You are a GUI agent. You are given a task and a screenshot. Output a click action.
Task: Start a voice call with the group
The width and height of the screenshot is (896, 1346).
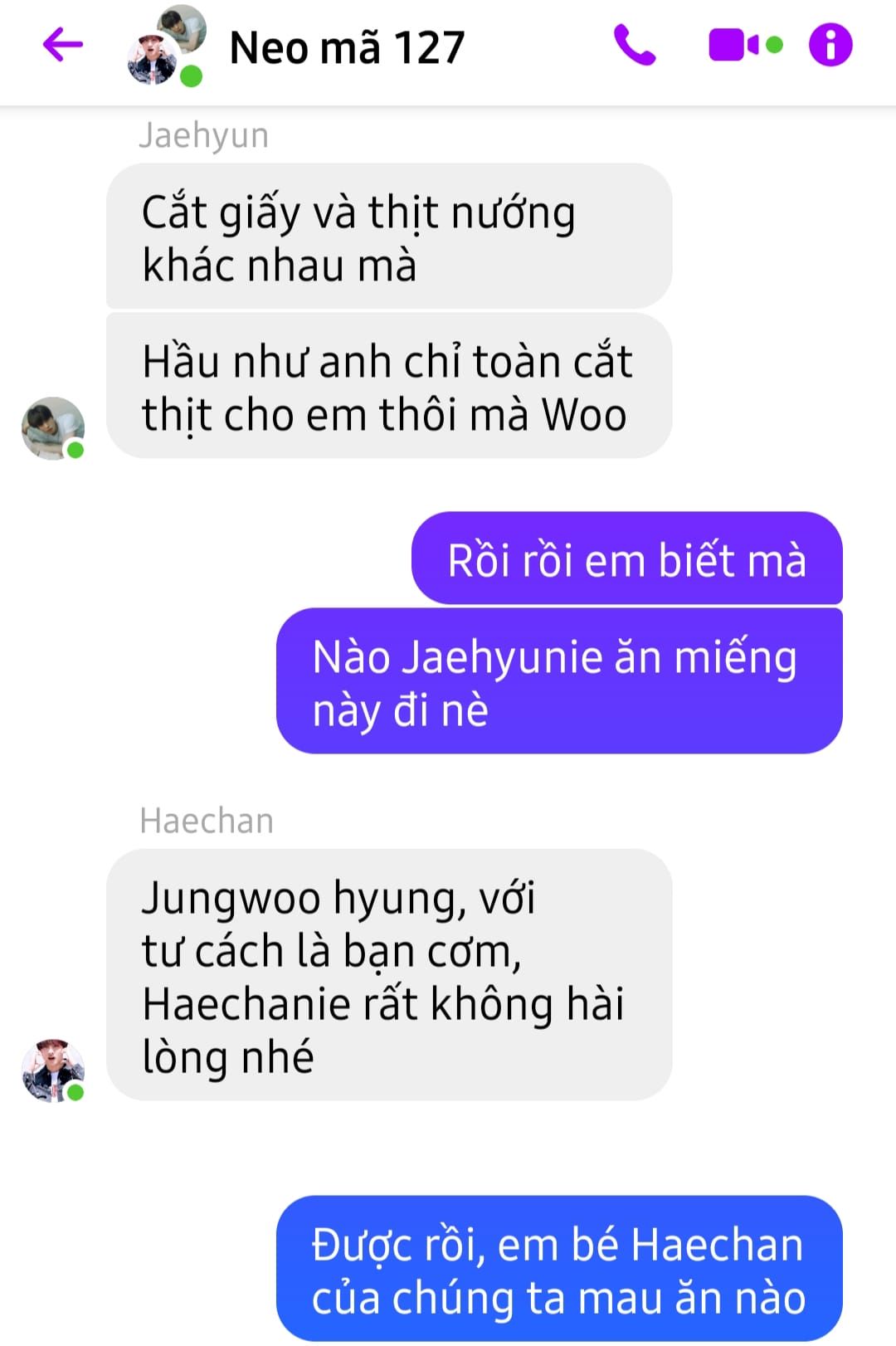click(635, 45)
